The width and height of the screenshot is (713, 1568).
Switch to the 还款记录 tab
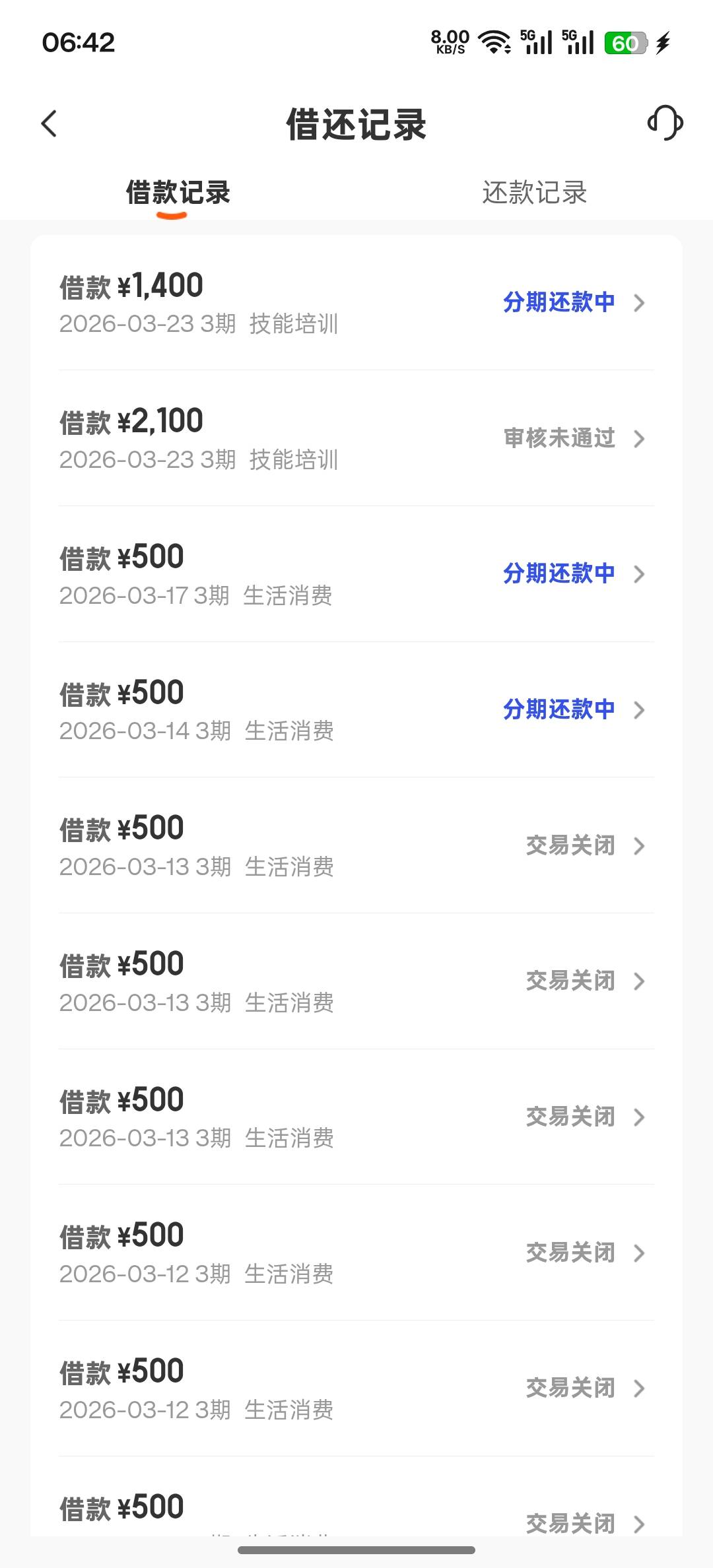tap(534, 193)
